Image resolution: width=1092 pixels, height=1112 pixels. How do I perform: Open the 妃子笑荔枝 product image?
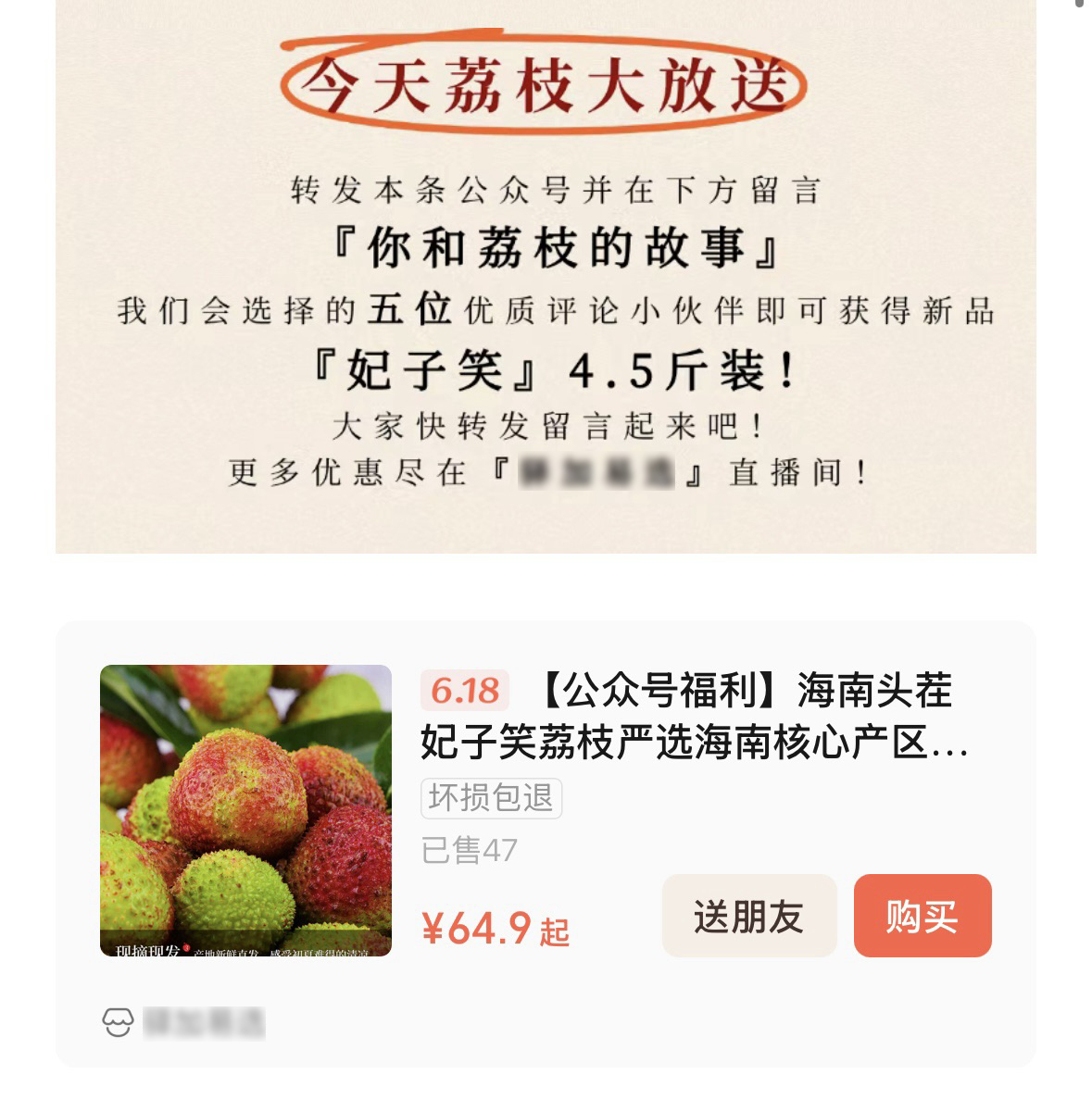pyautogui.click(x=245, y=810)
